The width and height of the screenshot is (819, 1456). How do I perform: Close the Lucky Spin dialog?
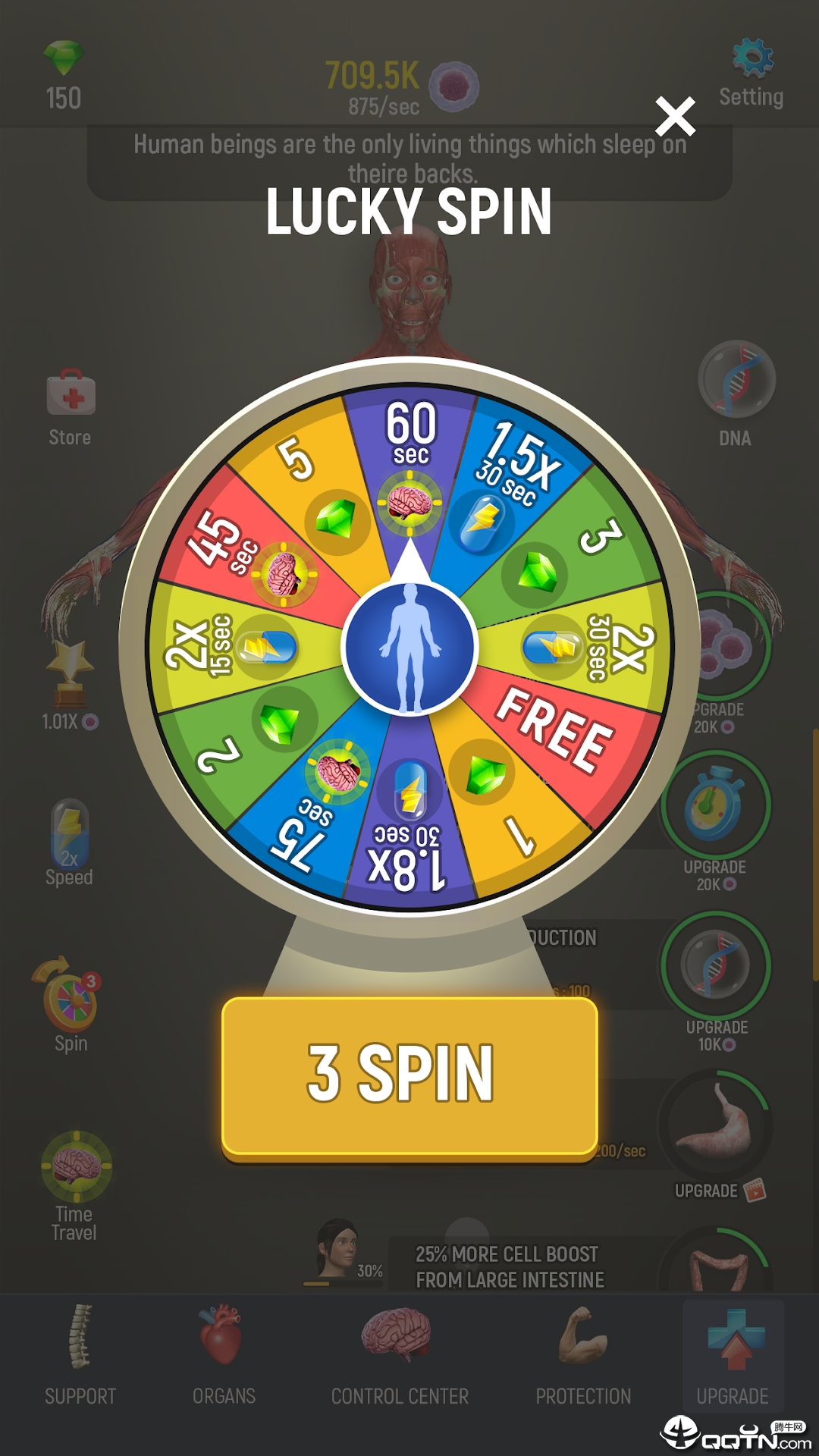click(x=675, y=117)
